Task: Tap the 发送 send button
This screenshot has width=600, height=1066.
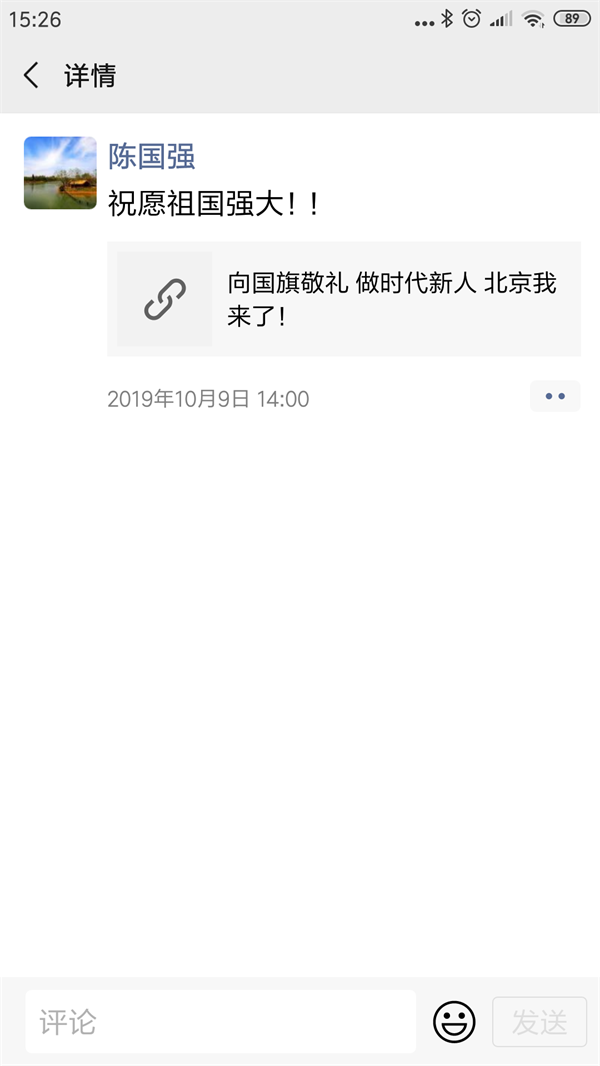Action: point(540,1021)
